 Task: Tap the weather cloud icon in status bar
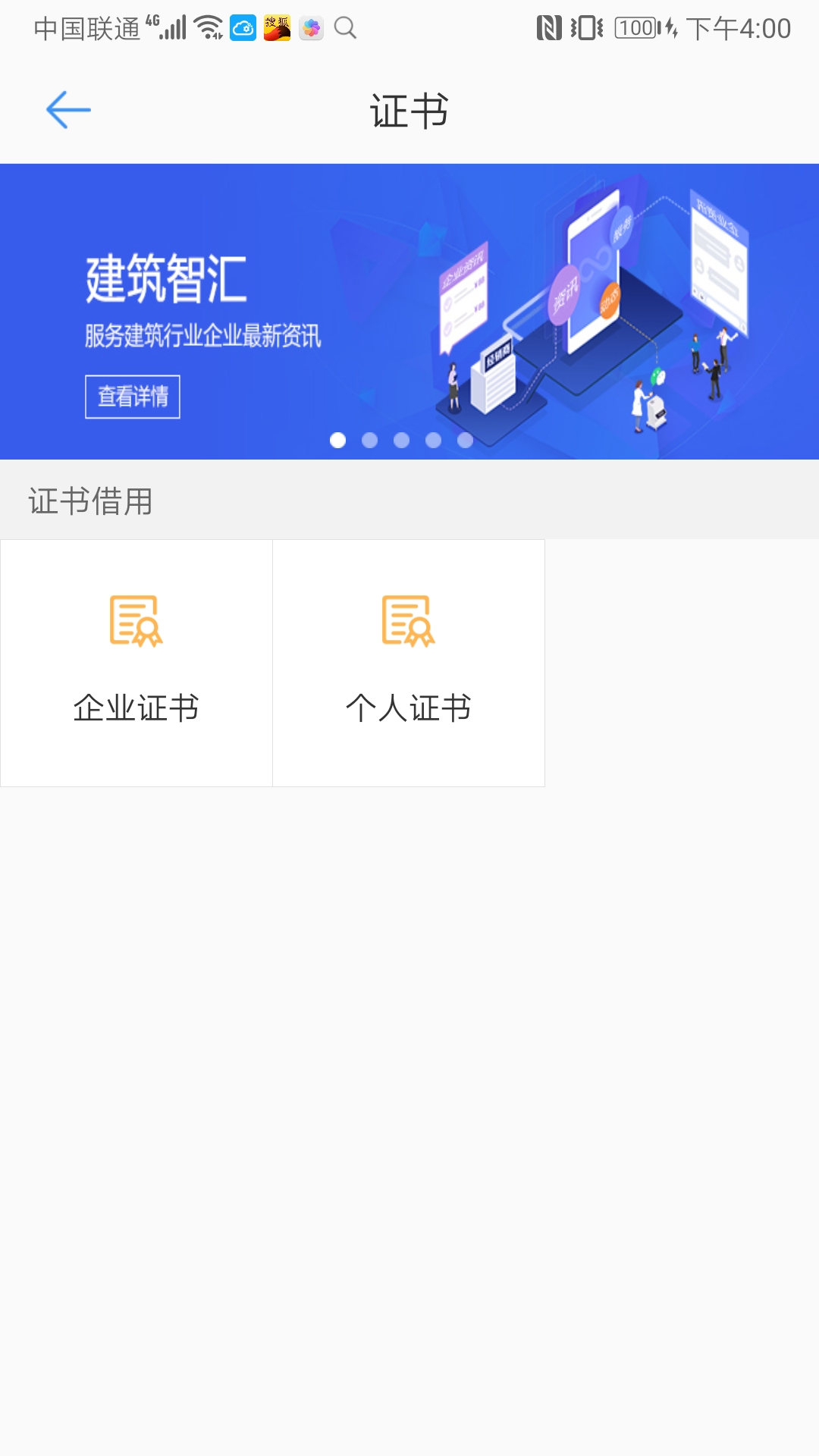tap(243, 29)
